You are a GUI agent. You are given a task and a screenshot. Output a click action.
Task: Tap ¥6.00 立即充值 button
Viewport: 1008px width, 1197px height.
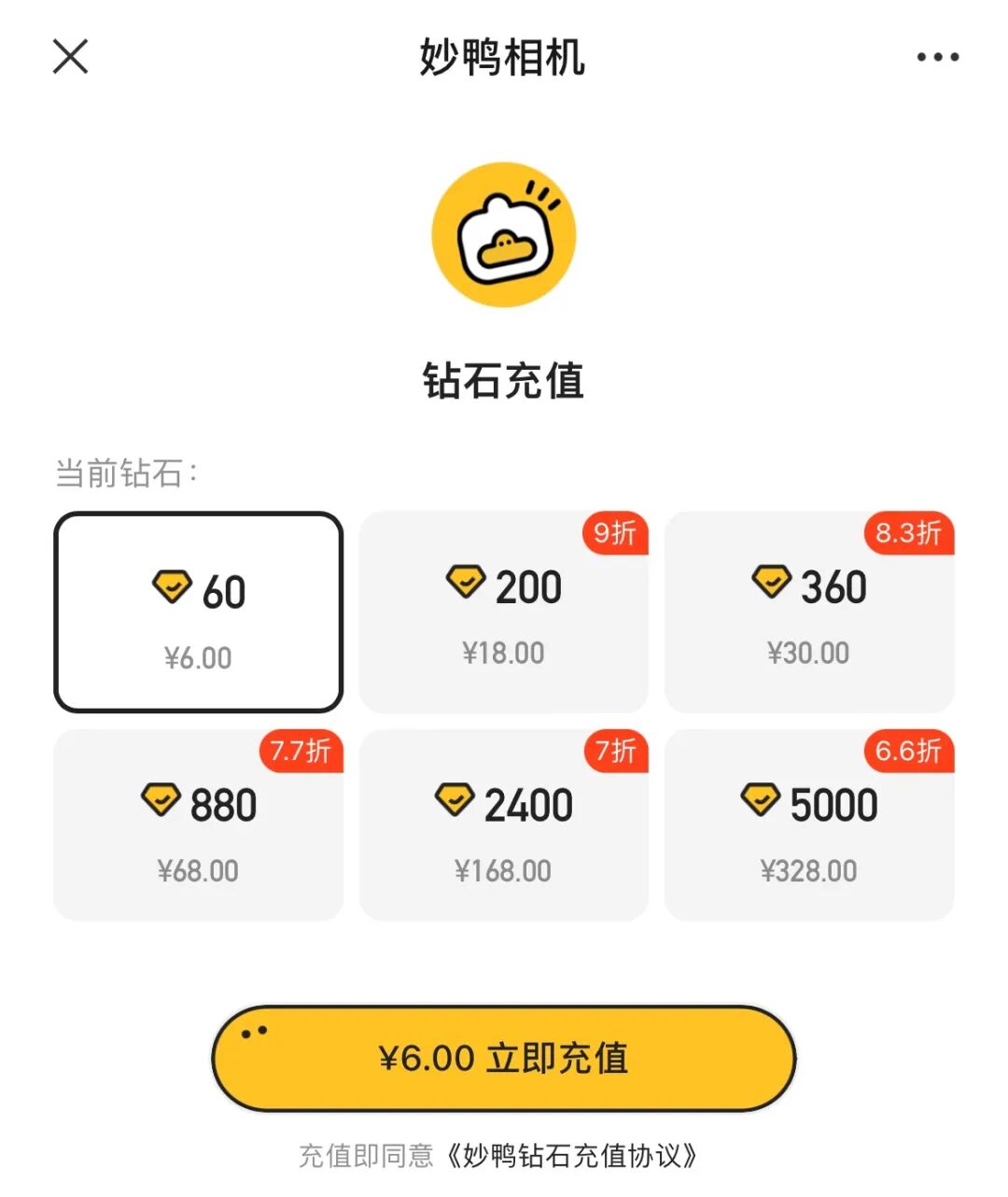503,1059
